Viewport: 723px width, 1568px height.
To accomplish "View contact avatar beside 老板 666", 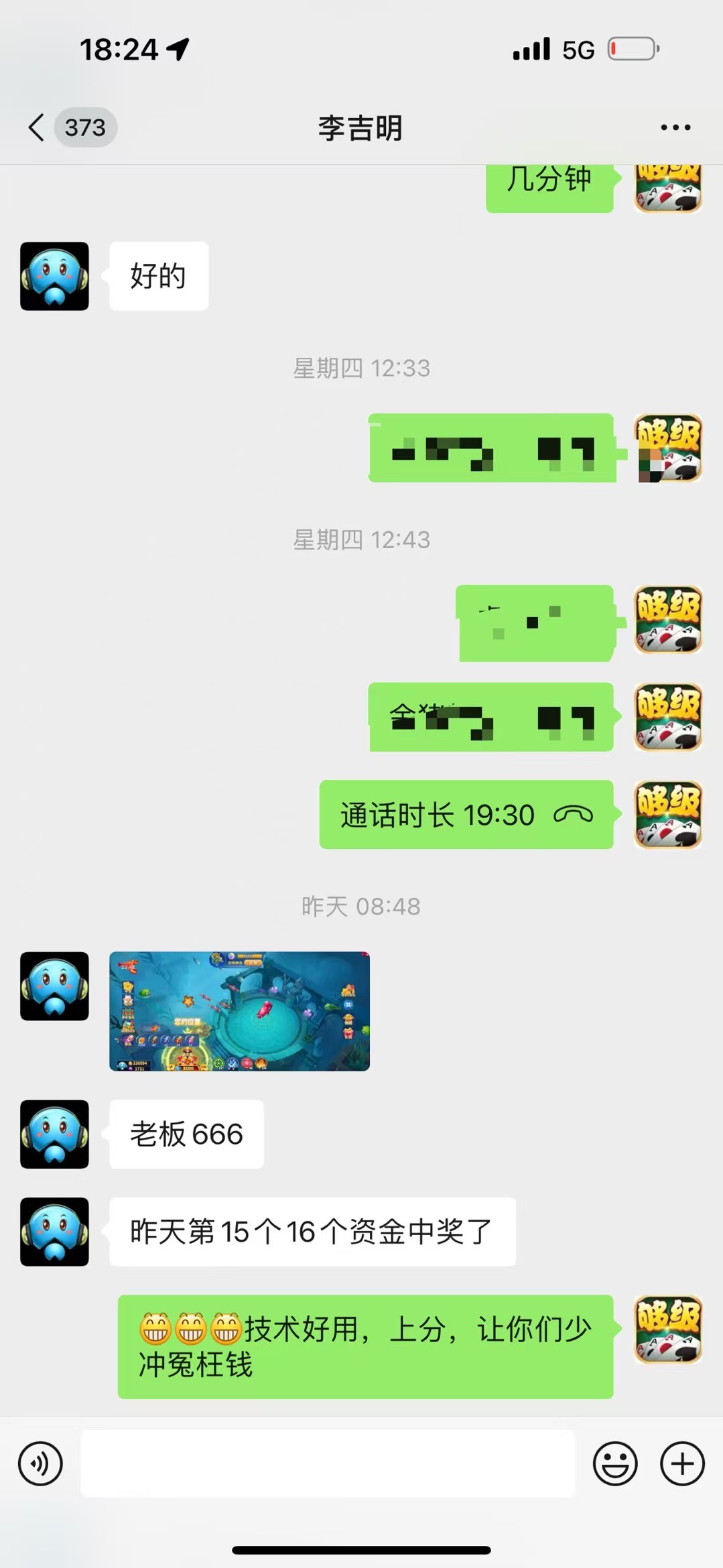I will click(x=54, y=1134).
